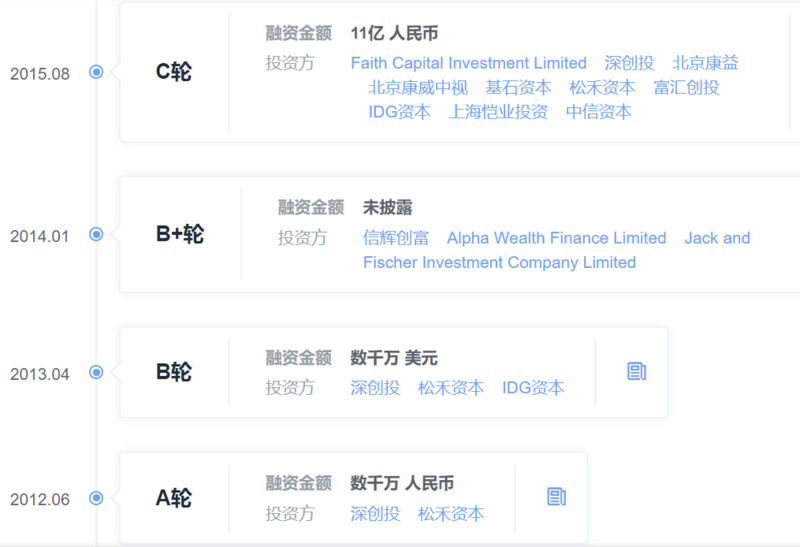The height and width of the screenshot is (547, 800).
Task: Open the 北京康益 investor link
Action: pyautogui.click(x=705, y=63)
